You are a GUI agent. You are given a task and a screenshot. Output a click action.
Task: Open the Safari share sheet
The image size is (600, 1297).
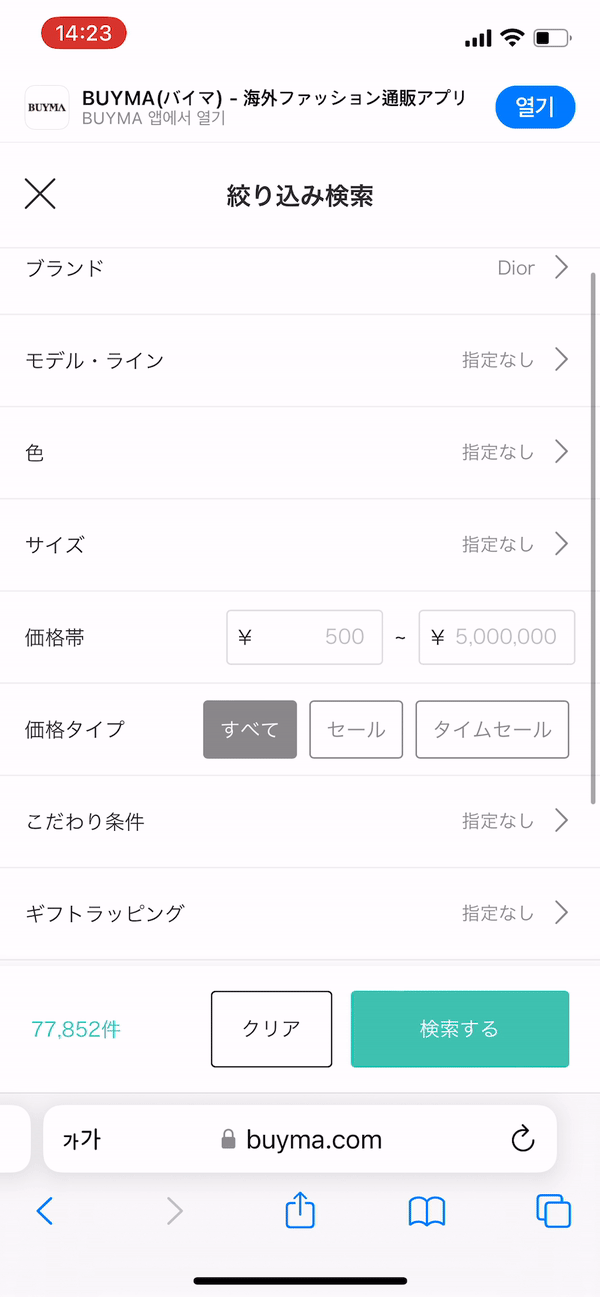[300, 1212]
